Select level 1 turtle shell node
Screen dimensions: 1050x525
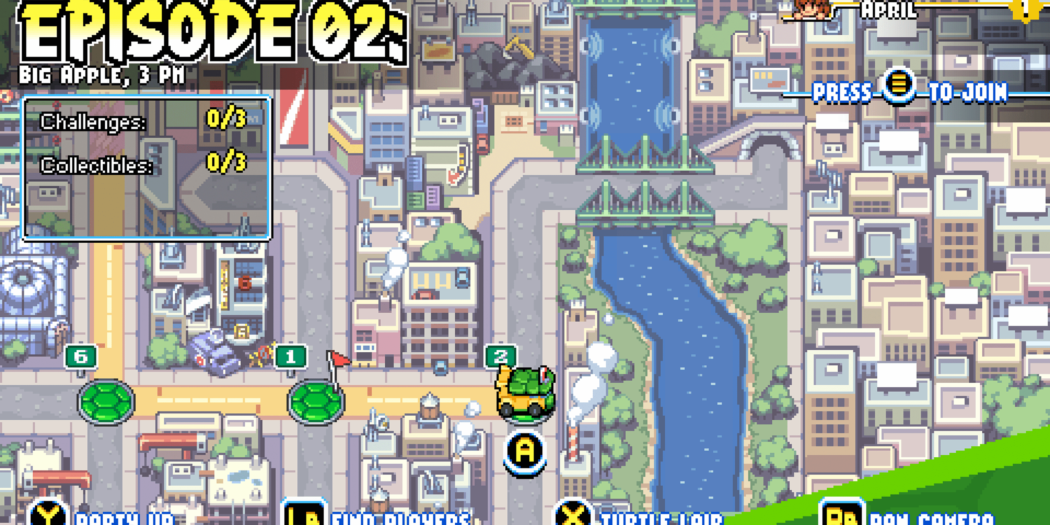pos(316,400)
